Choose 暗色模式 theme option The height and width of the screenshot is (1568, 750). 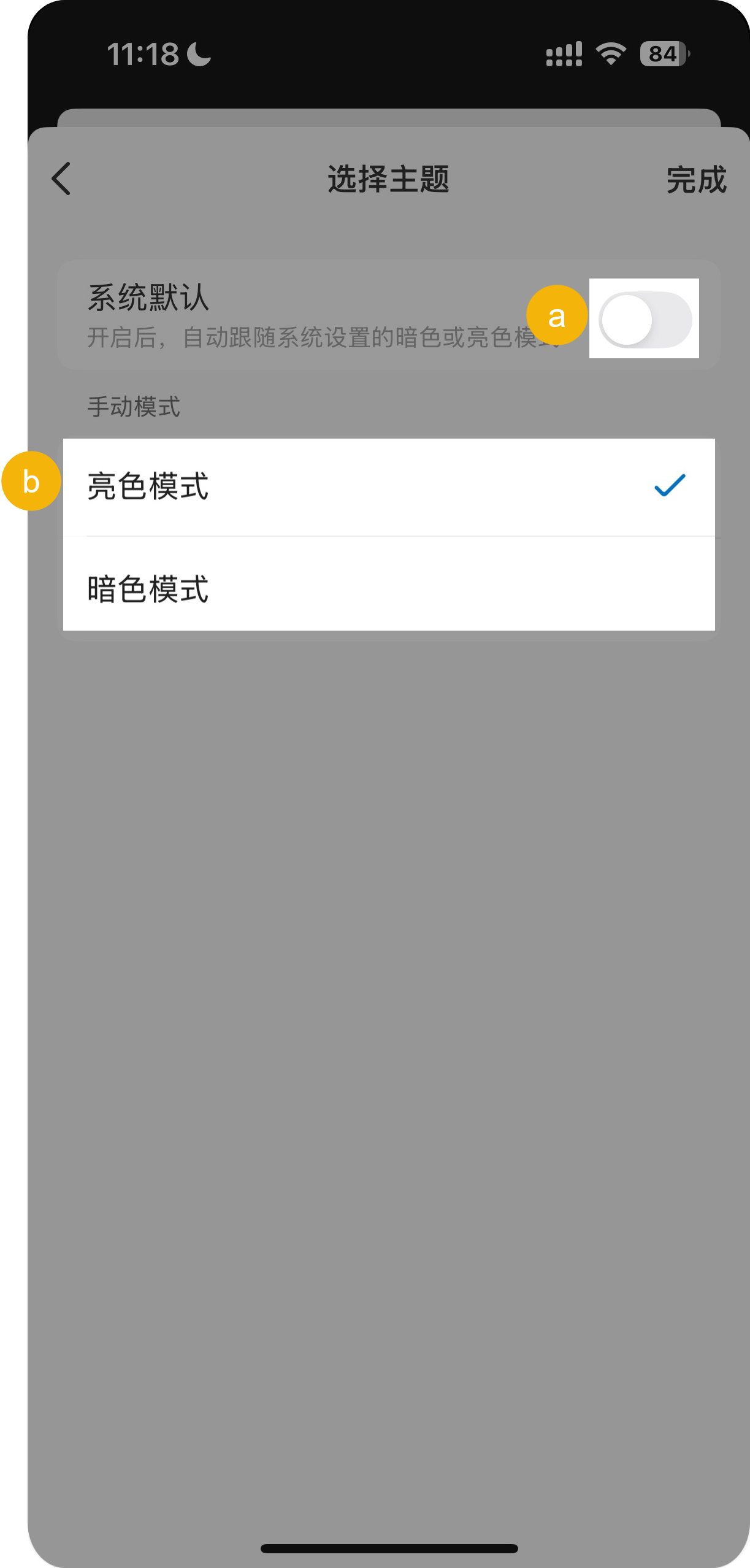click(389, 589)
